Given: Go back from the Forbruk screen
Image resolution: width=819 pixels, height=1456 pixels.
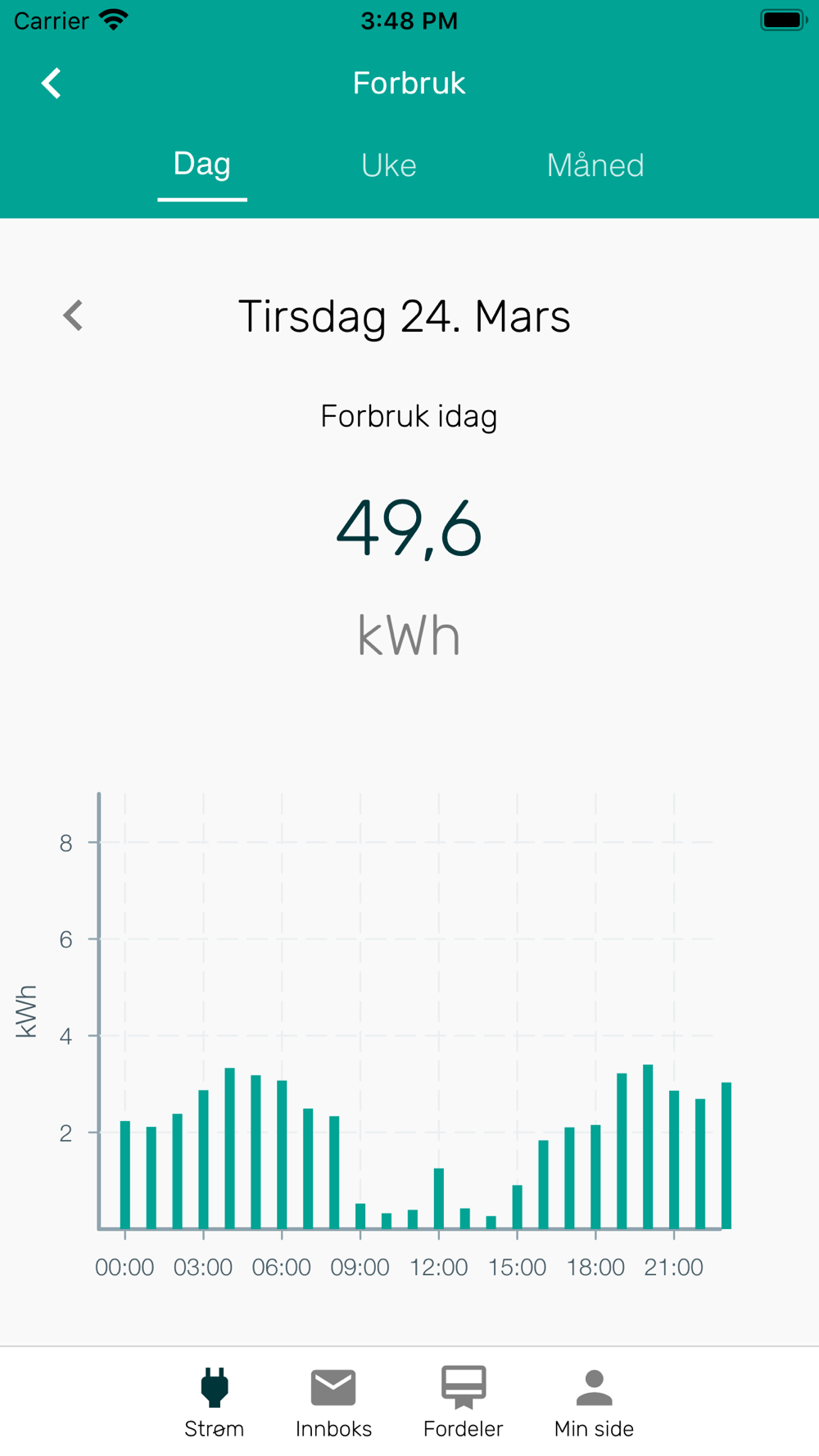Looking at the screenshot, I should click(x=52, y=83).
